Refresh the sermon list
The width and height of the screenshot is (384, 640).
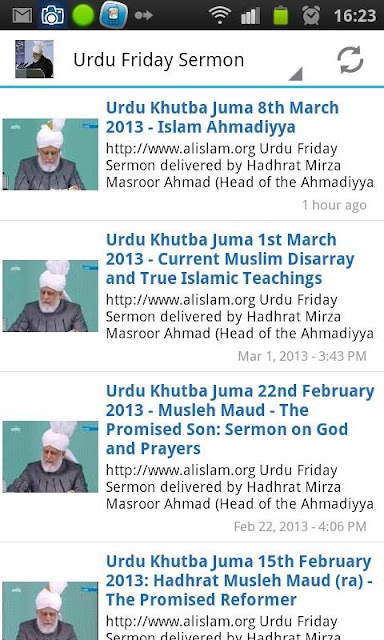tap(350, 60)
